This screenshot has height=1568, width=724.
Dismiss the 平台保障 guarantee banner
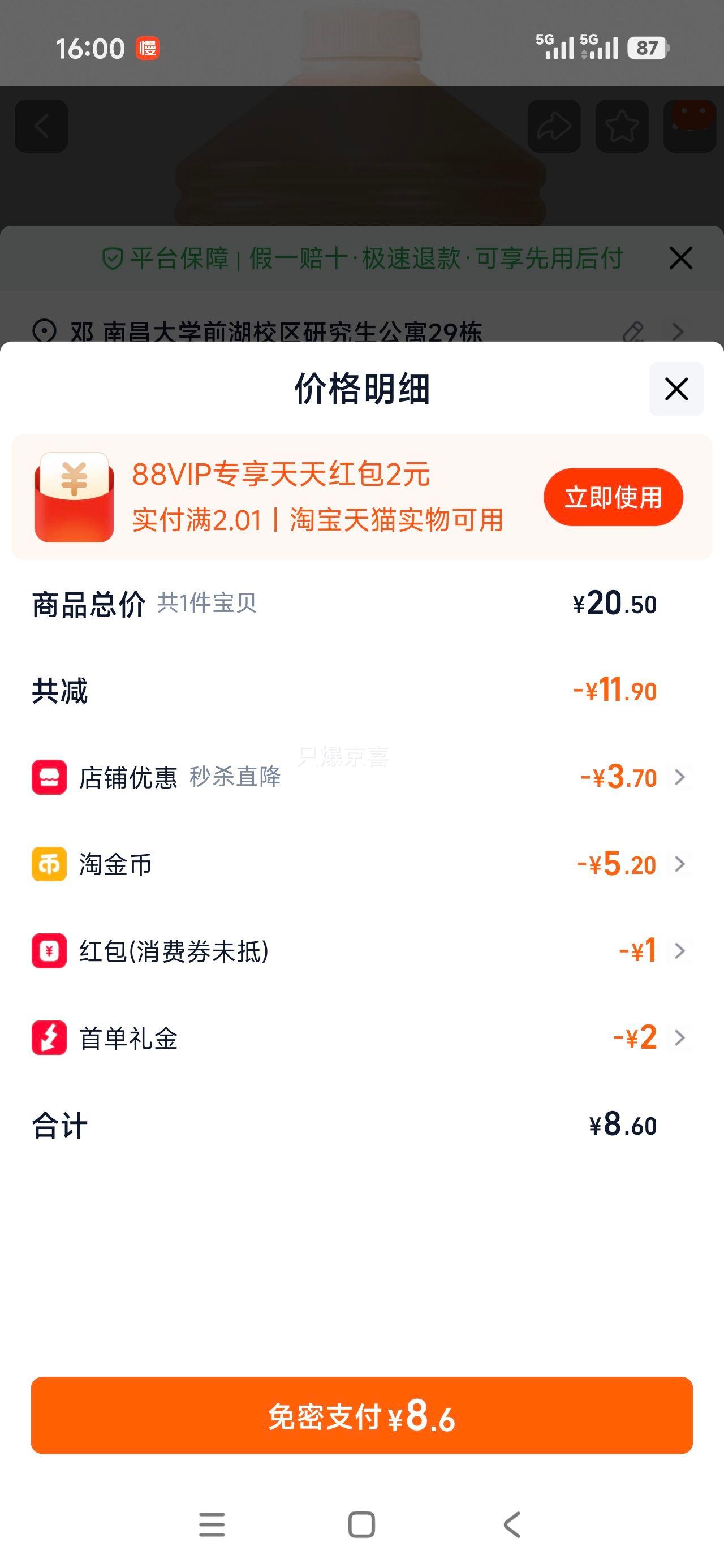[x=680, y=258]
